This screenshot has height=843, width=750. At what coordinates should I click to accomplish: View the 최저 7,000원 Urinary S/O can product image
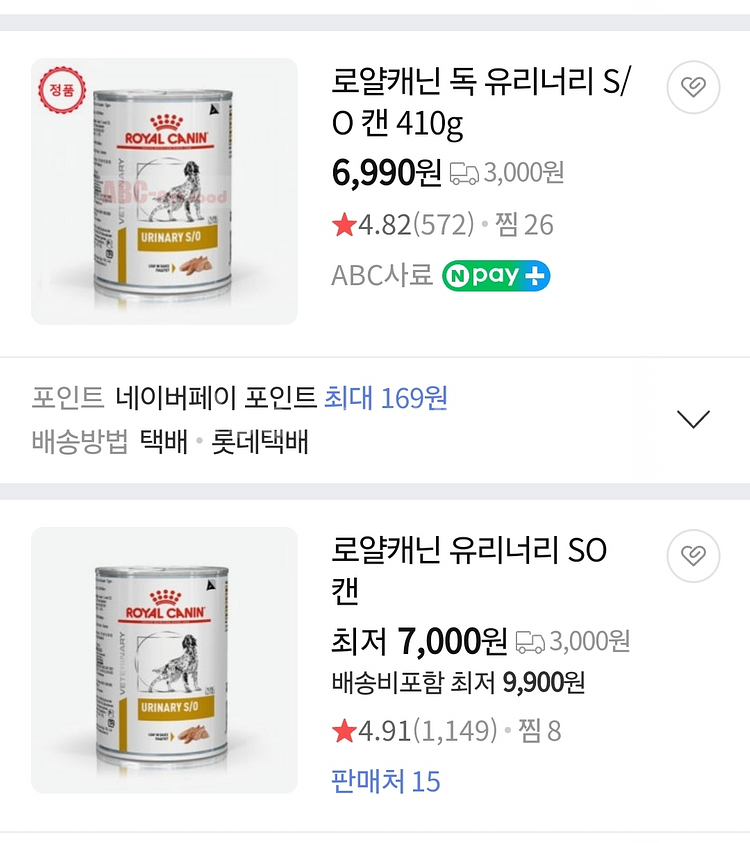[x=164, y=659]
